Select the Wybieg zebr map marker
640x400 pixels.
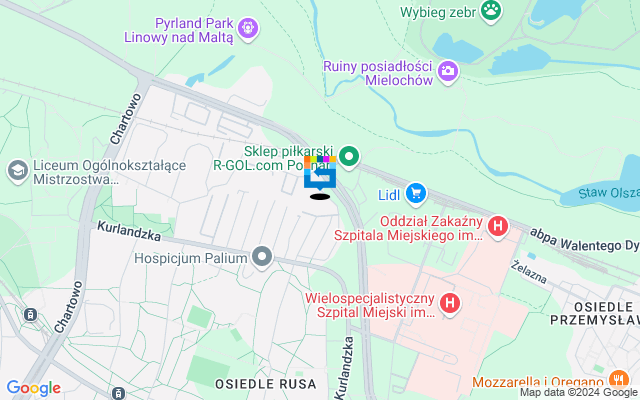pos(490,10)
